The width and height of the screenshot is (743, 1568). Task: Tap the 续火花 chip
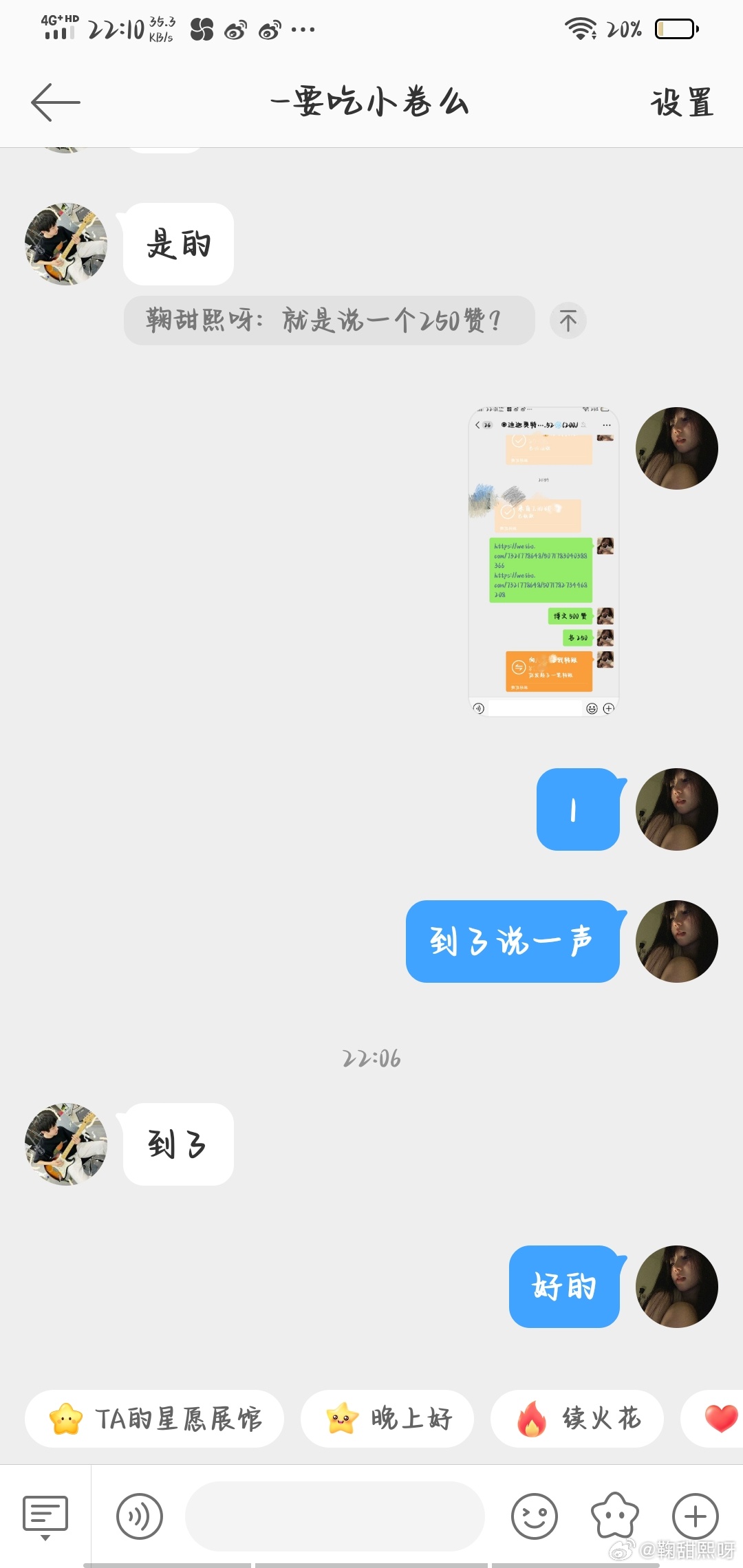(x=577, y=1419)
